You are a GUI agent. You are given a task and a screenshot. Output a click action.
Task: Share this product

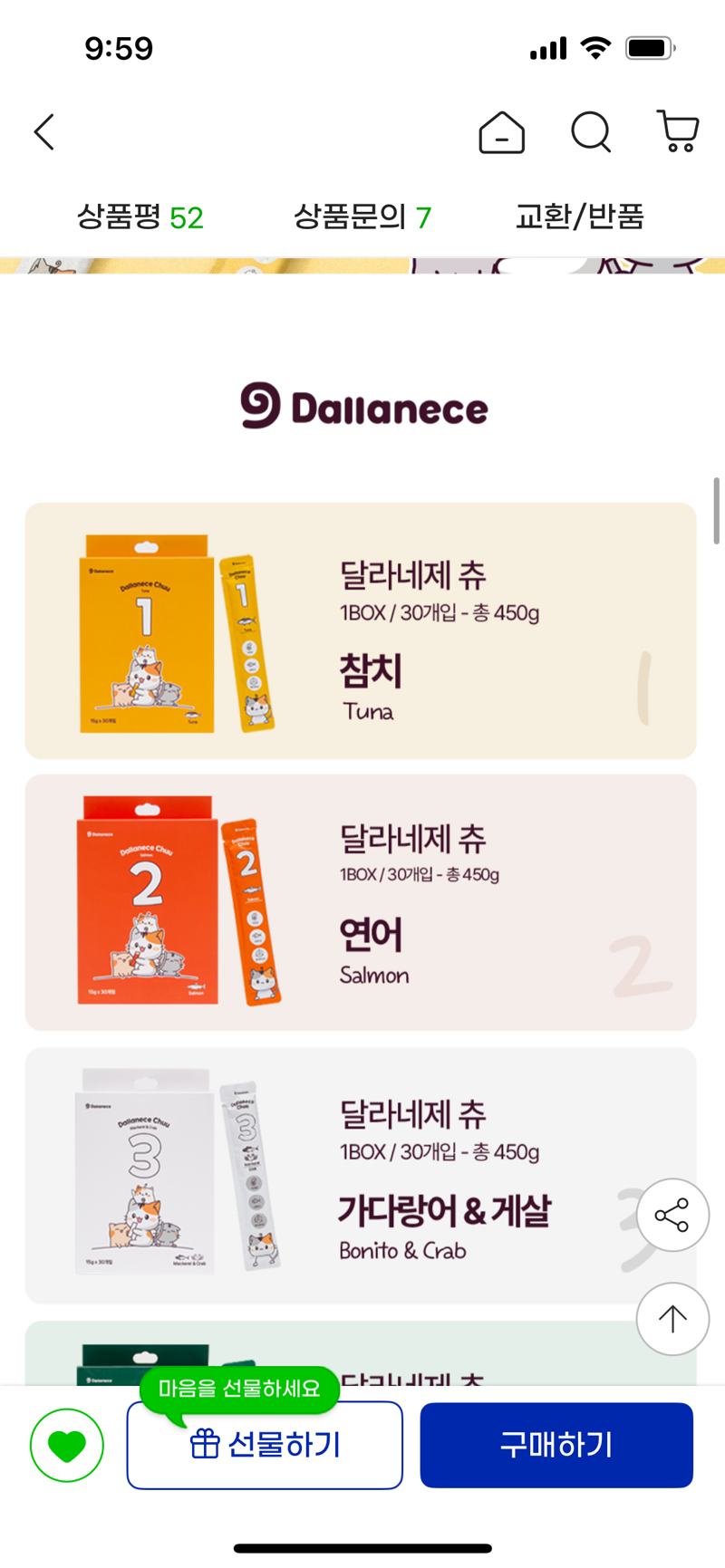pyautogui.click(x=672, y=1215)
